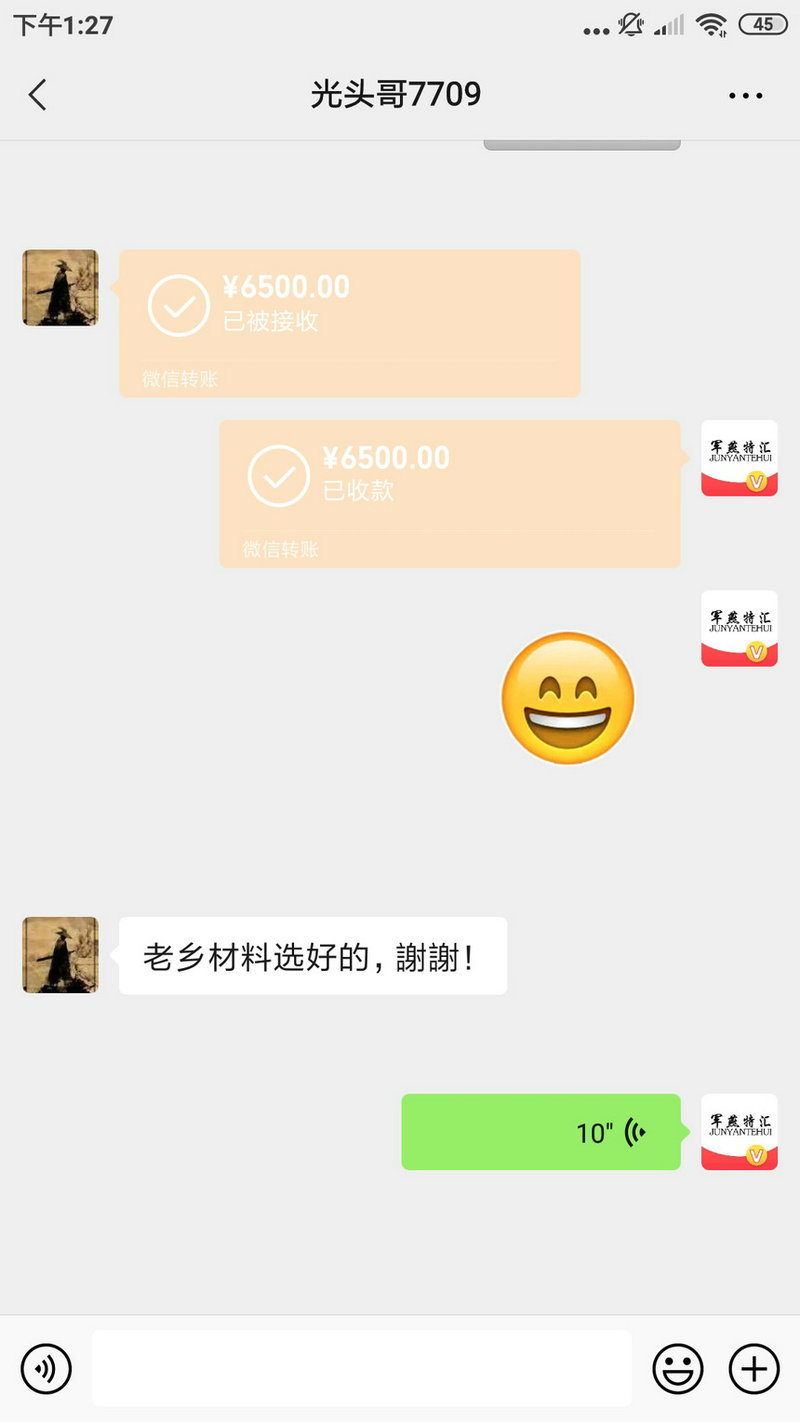Open the ¥6500.00 已被接收 transfer details
This screenshot has height=1422, width=800.
click(x=349, y=322)
